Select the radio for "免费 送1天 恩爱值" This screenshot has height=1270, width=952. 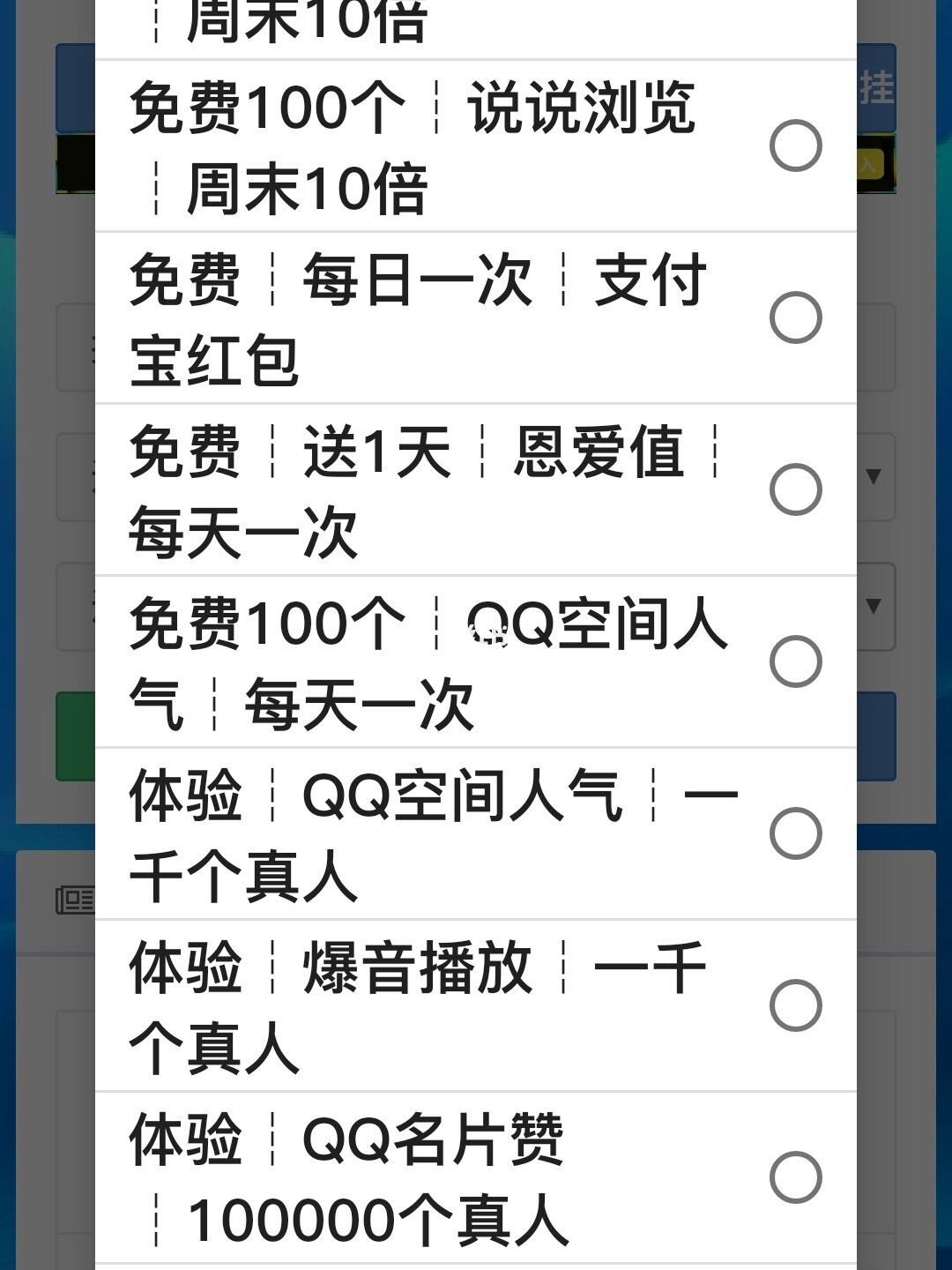[x=794, y=488]
